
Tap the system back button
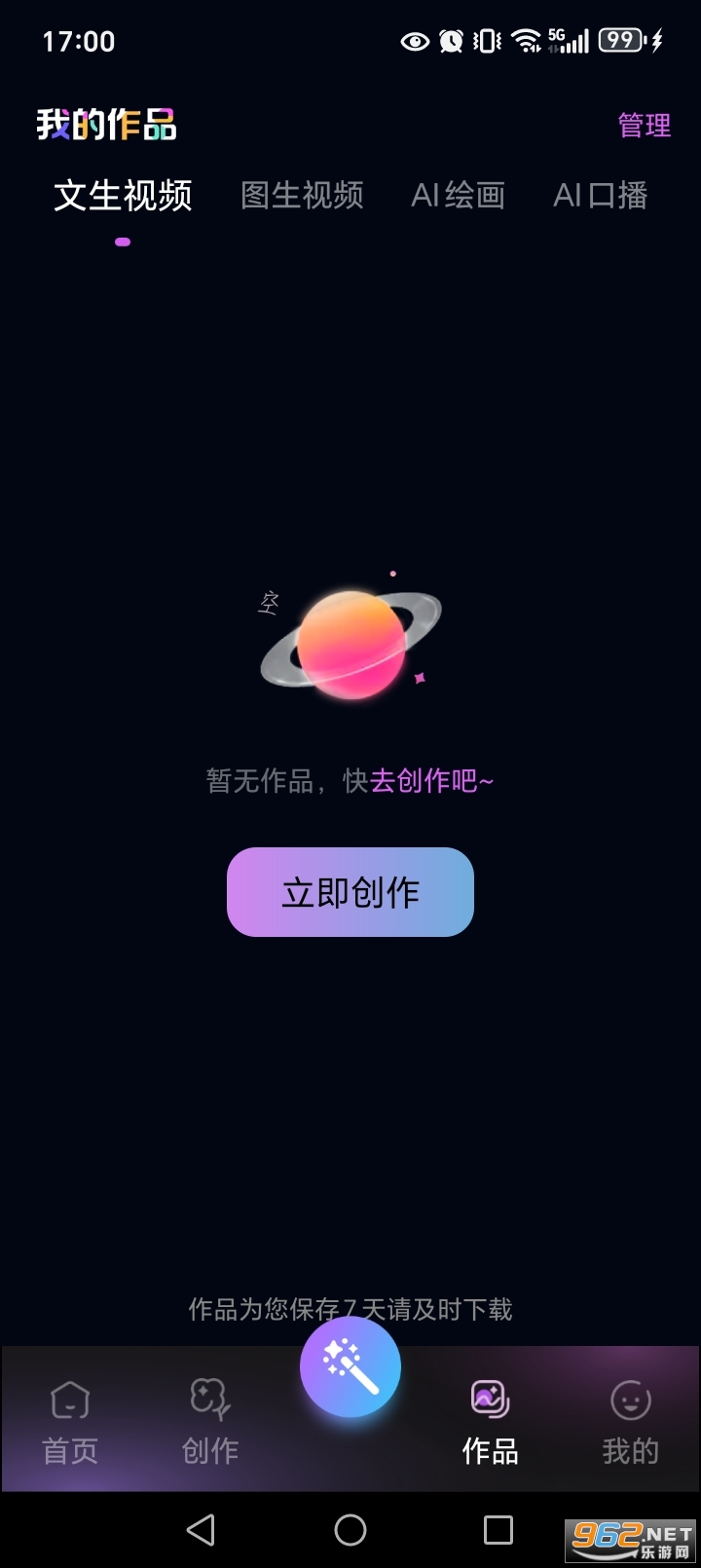point(202,1530)
